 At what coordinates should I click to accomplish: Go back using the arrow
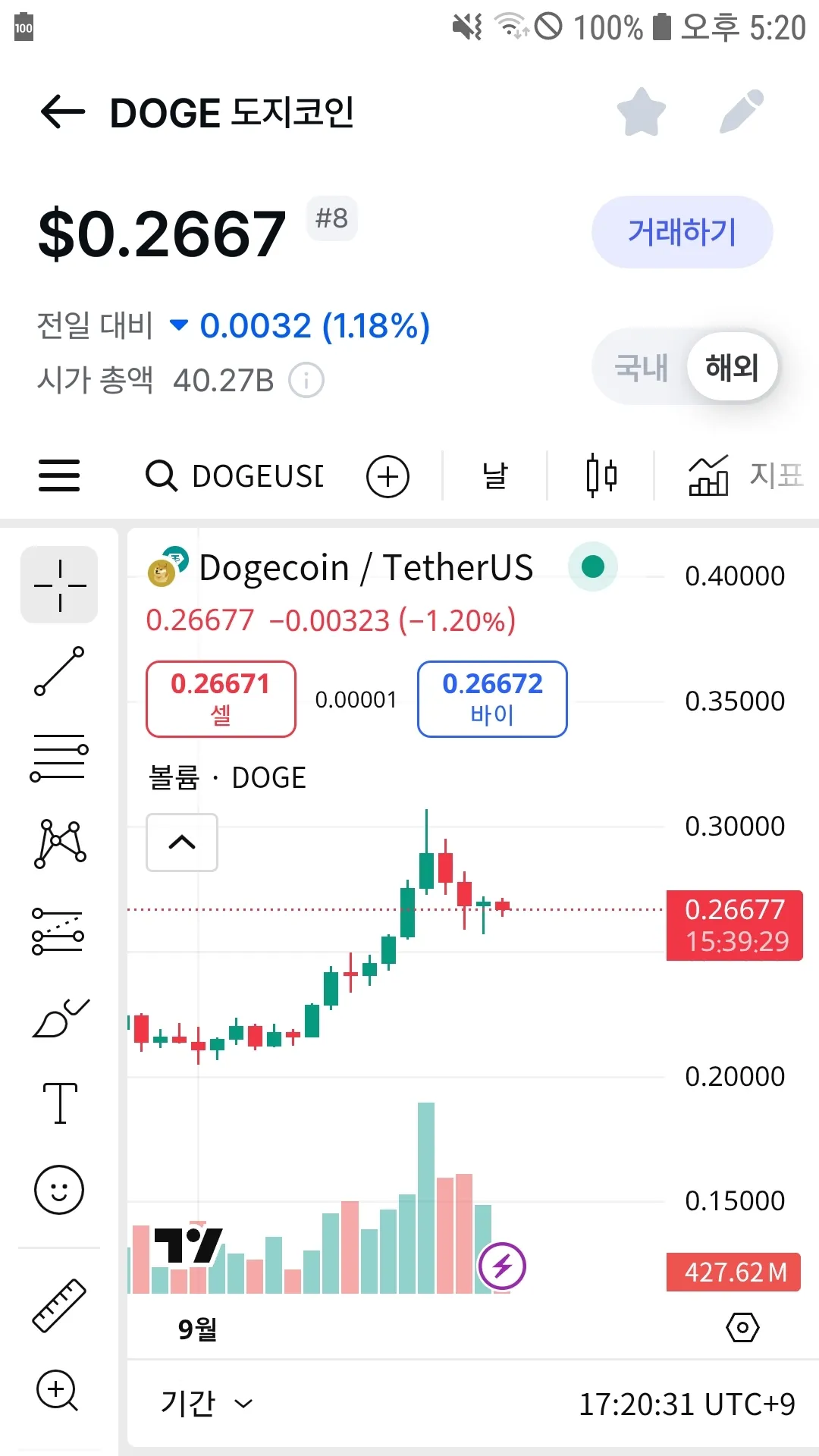click(62, 112)
